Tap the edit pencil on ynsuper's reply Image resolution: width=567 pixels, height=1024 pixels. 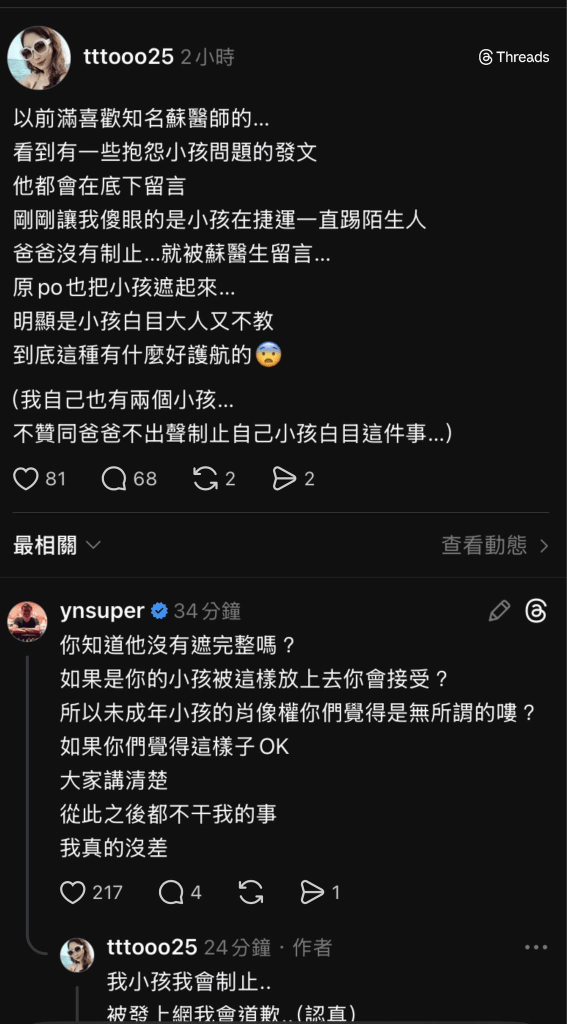[499, 611]
